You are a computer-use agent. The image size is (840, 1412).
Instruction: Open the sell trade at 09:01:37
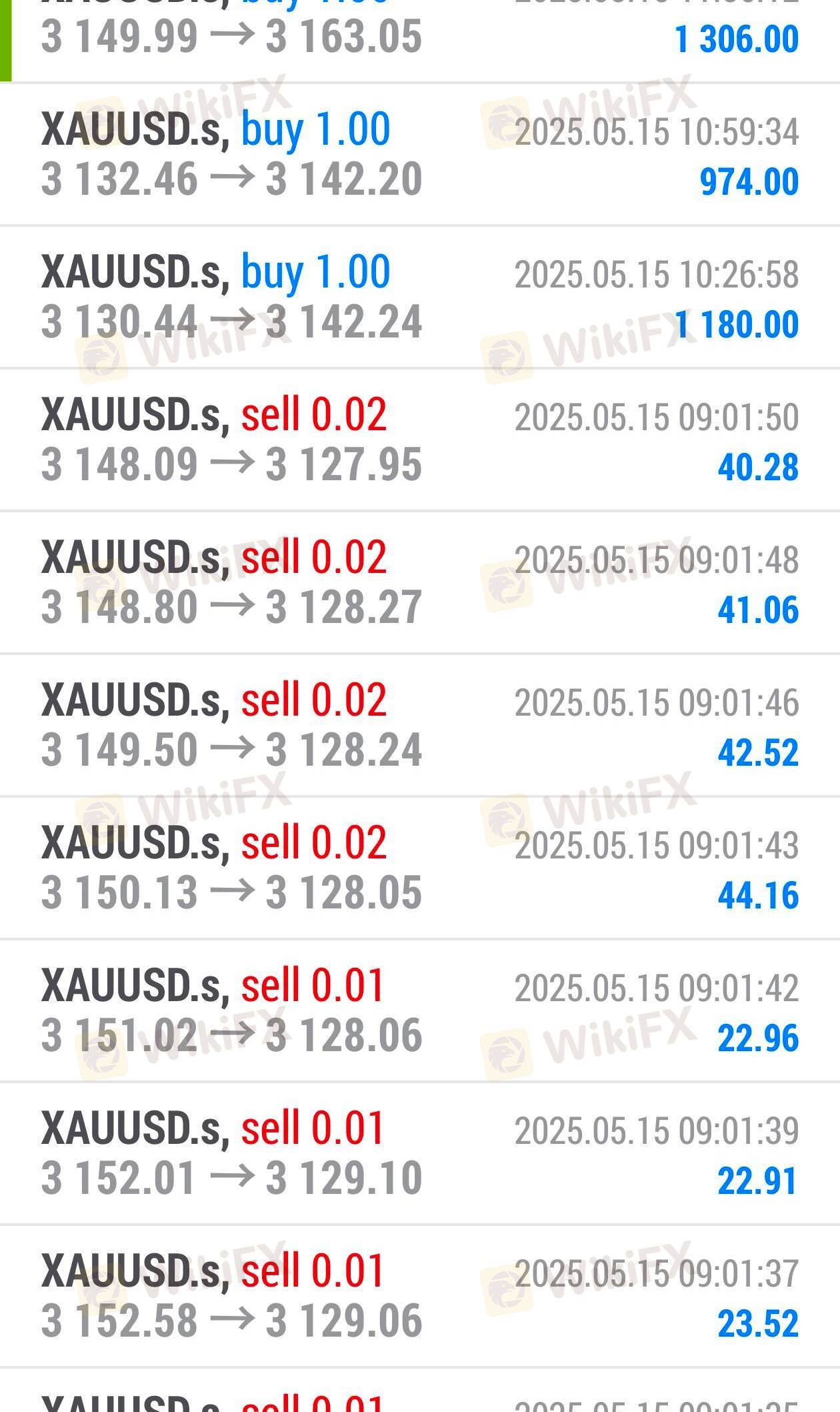420,1297
